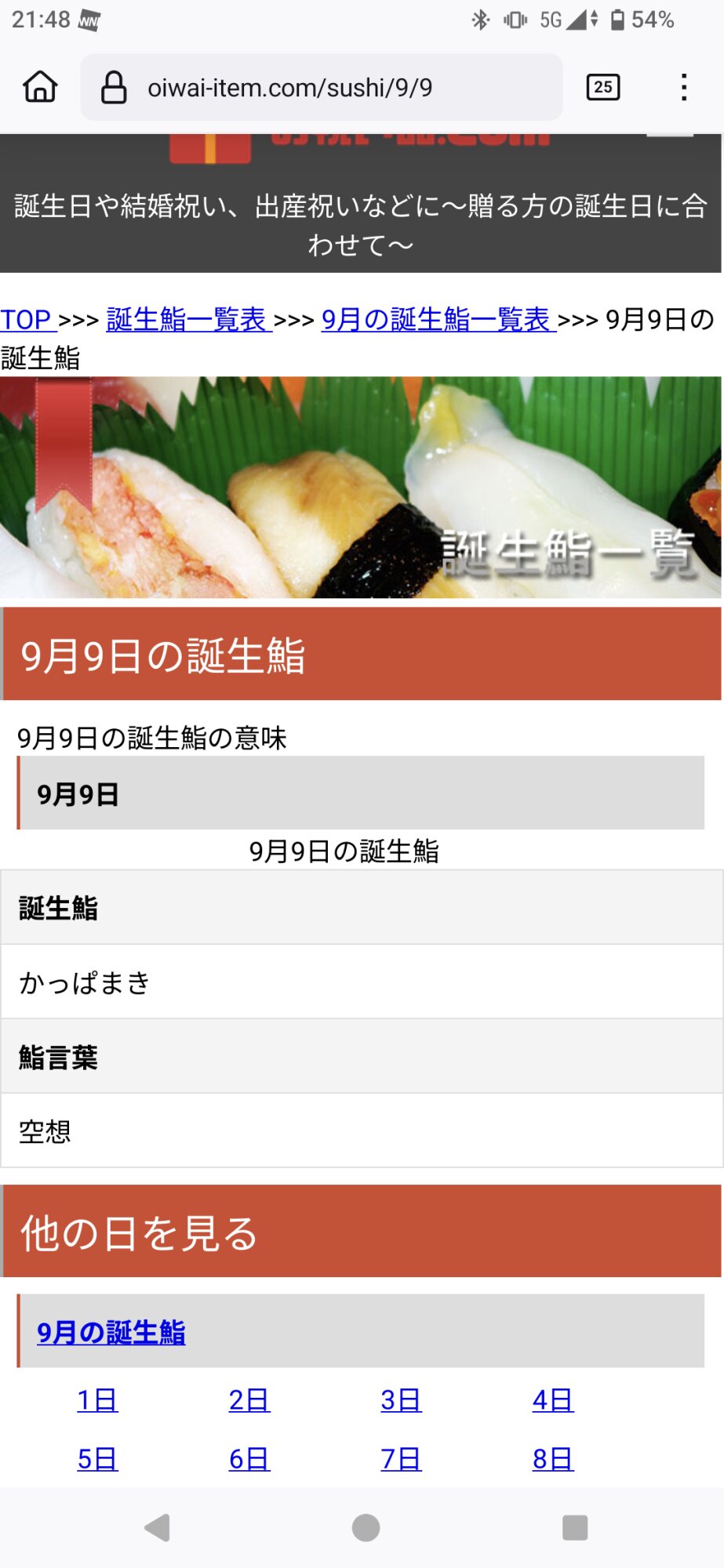Open the 9月の誕生鮨一覧表 breadcrumb link
This screenshot has width=724, height=1568.
click(438, 320)
